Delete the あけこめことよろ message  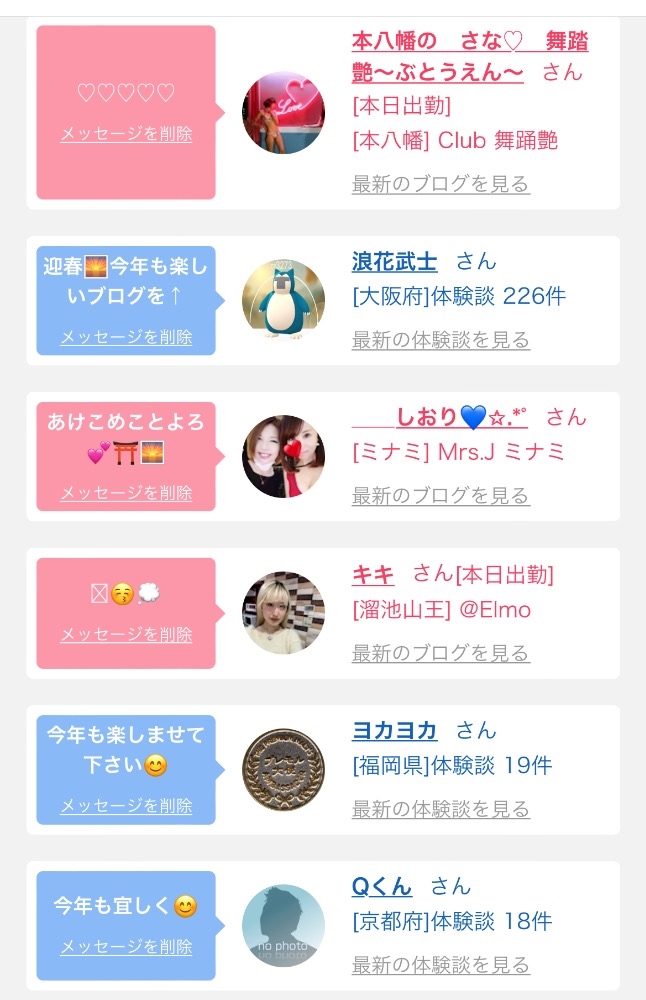point(126,493)
